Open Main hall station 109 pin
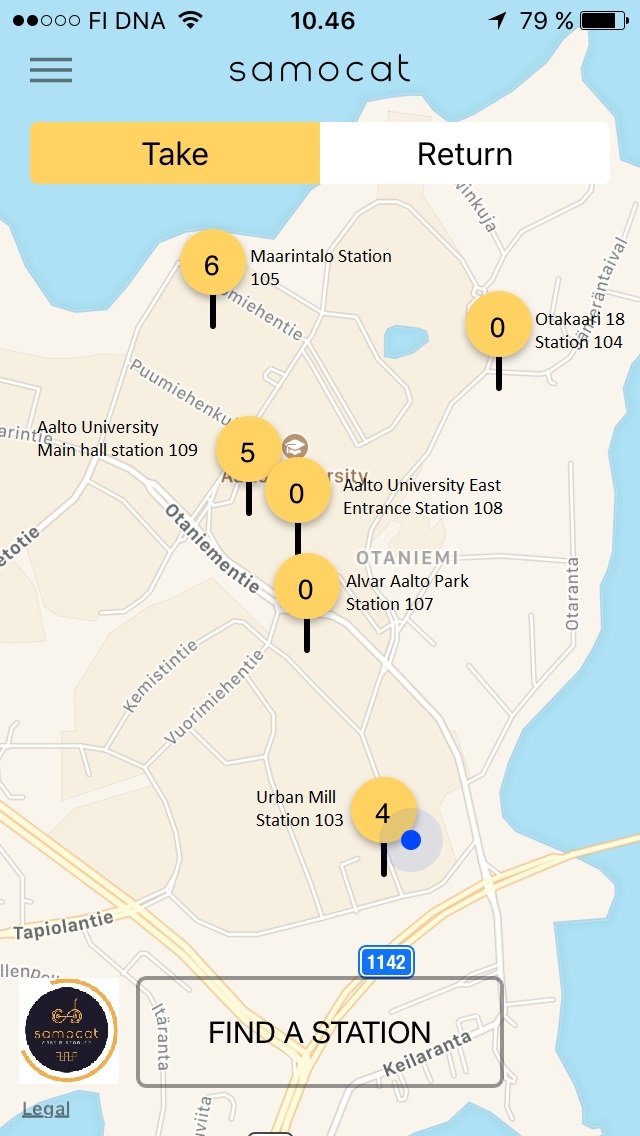 [246, 452]
